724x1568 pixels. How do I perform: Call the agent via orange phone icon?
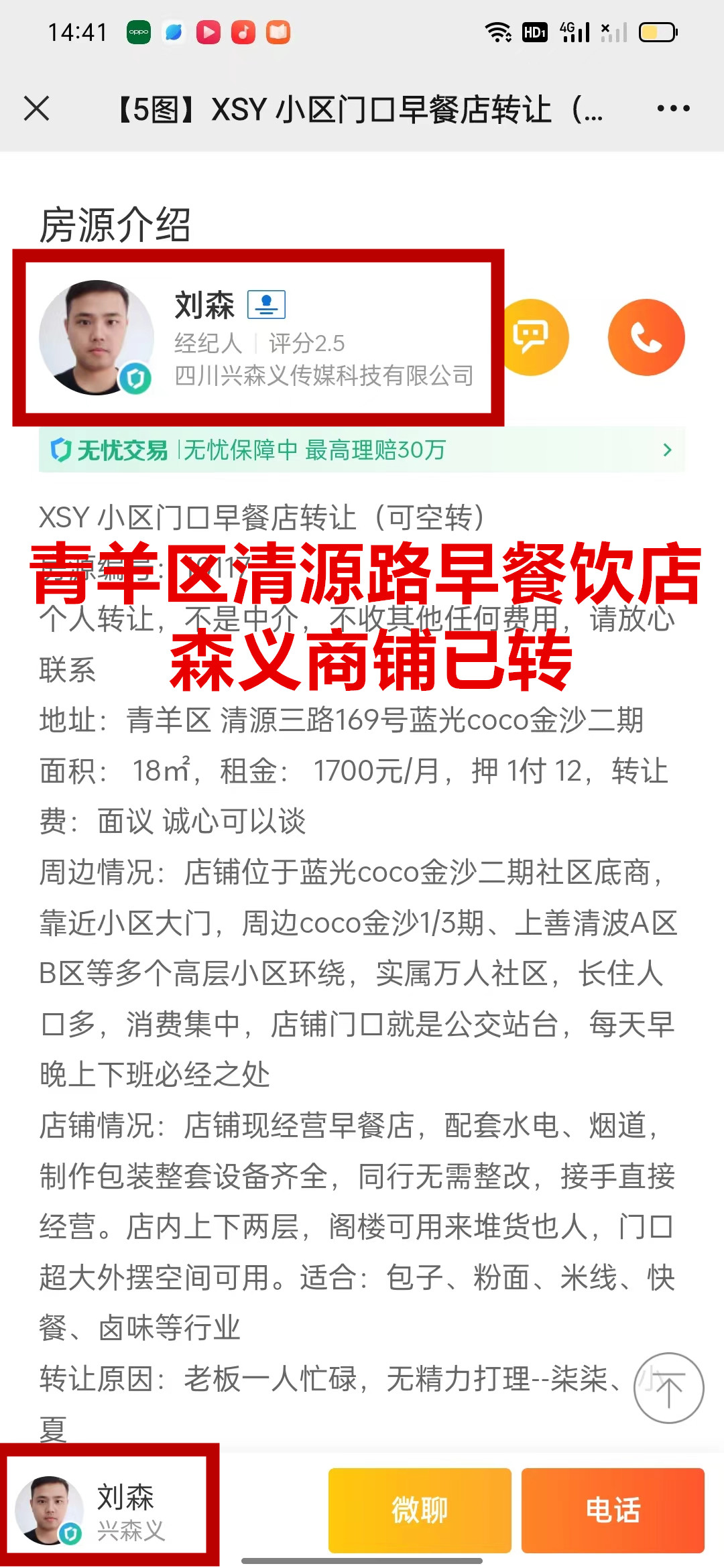pyautogui.click(x=646, y=337)
